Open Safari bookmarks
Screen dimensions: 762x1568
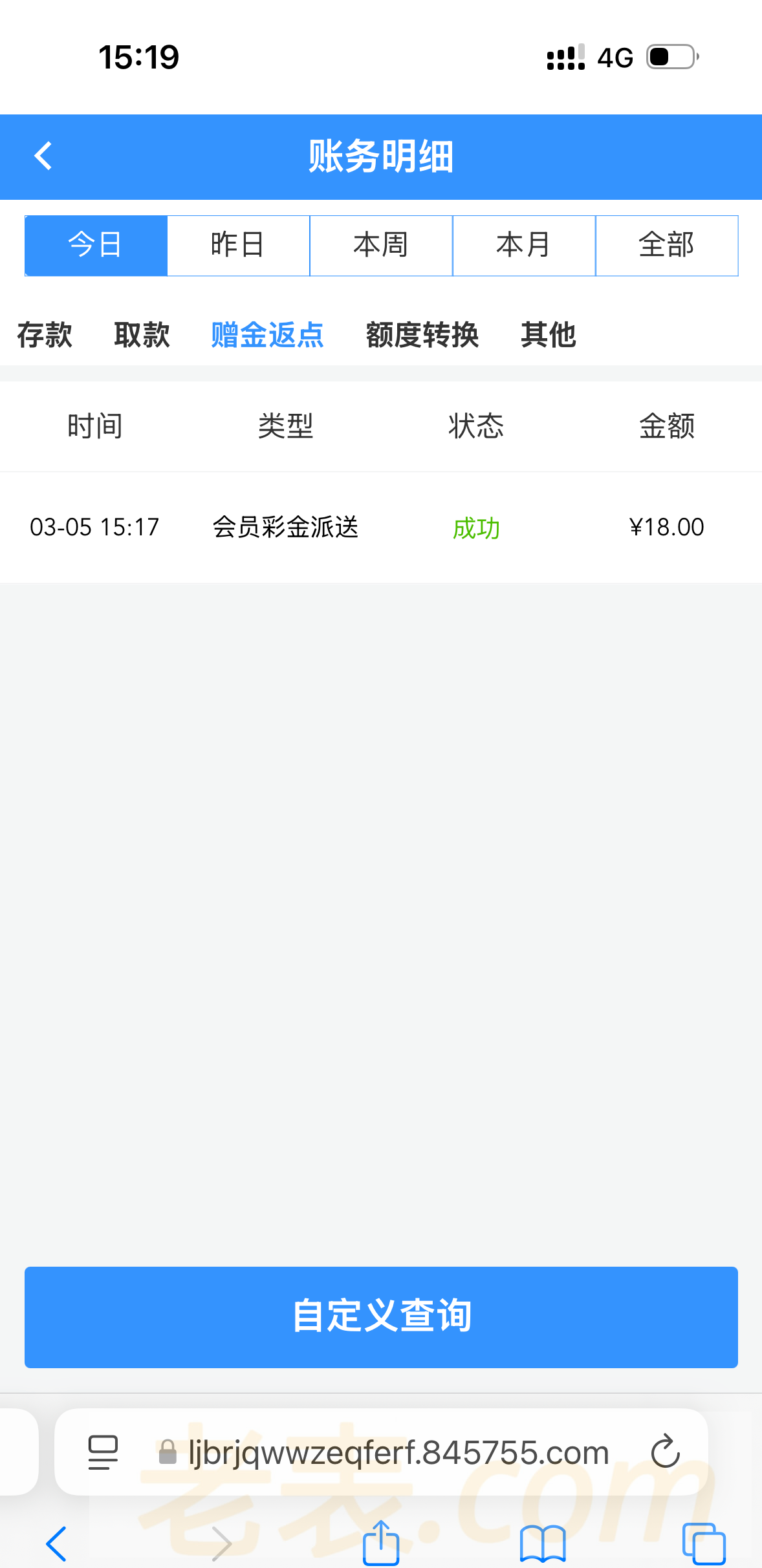click(543, 1543)
